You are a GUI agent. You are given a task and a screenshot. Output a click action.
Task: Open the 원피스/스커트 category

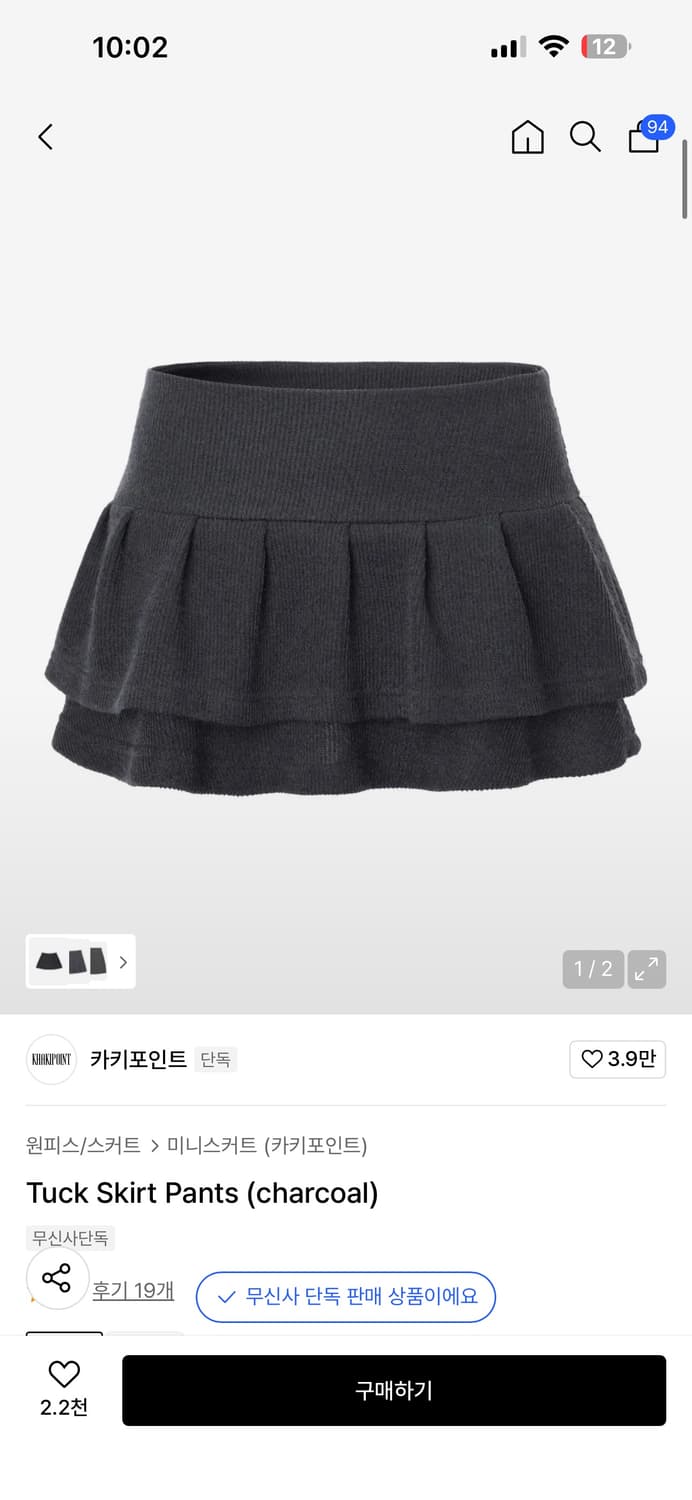click(83, 1145)
